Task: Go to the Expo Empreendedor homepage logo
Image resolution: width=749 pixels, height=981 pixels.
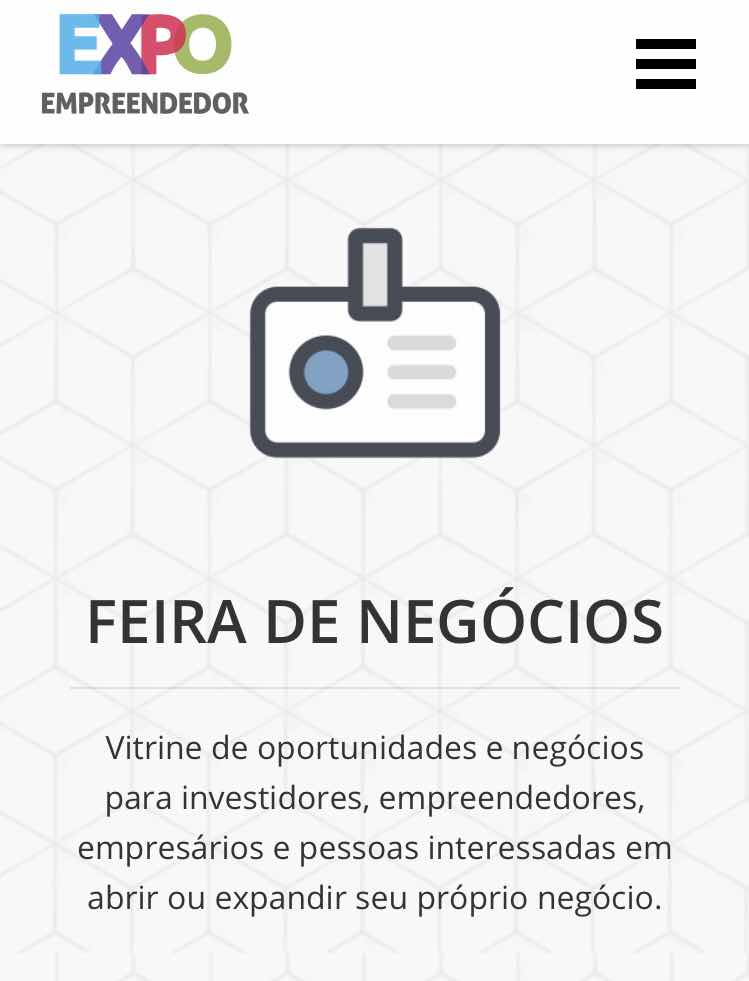Action: 145,64
